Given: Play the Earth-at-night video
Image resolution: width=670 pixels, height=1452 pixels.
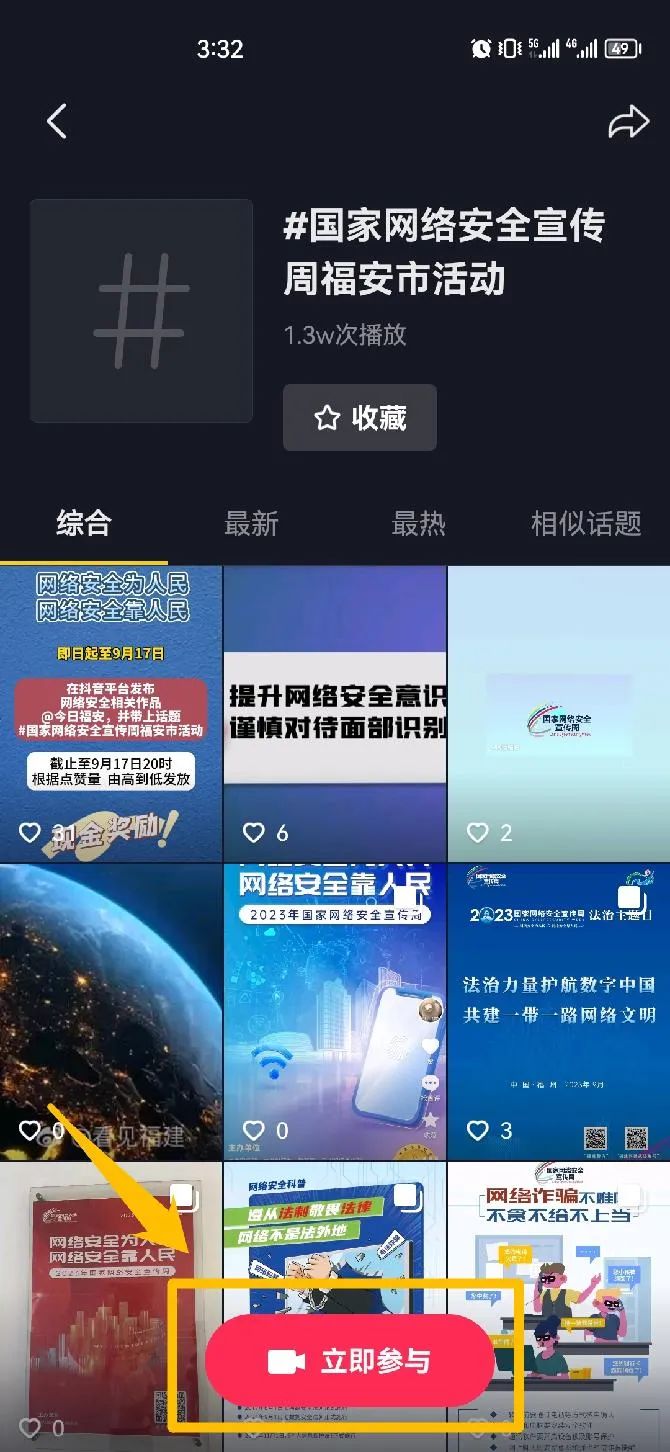Looking at the screenshot, I should click(x=110, y=1010).
